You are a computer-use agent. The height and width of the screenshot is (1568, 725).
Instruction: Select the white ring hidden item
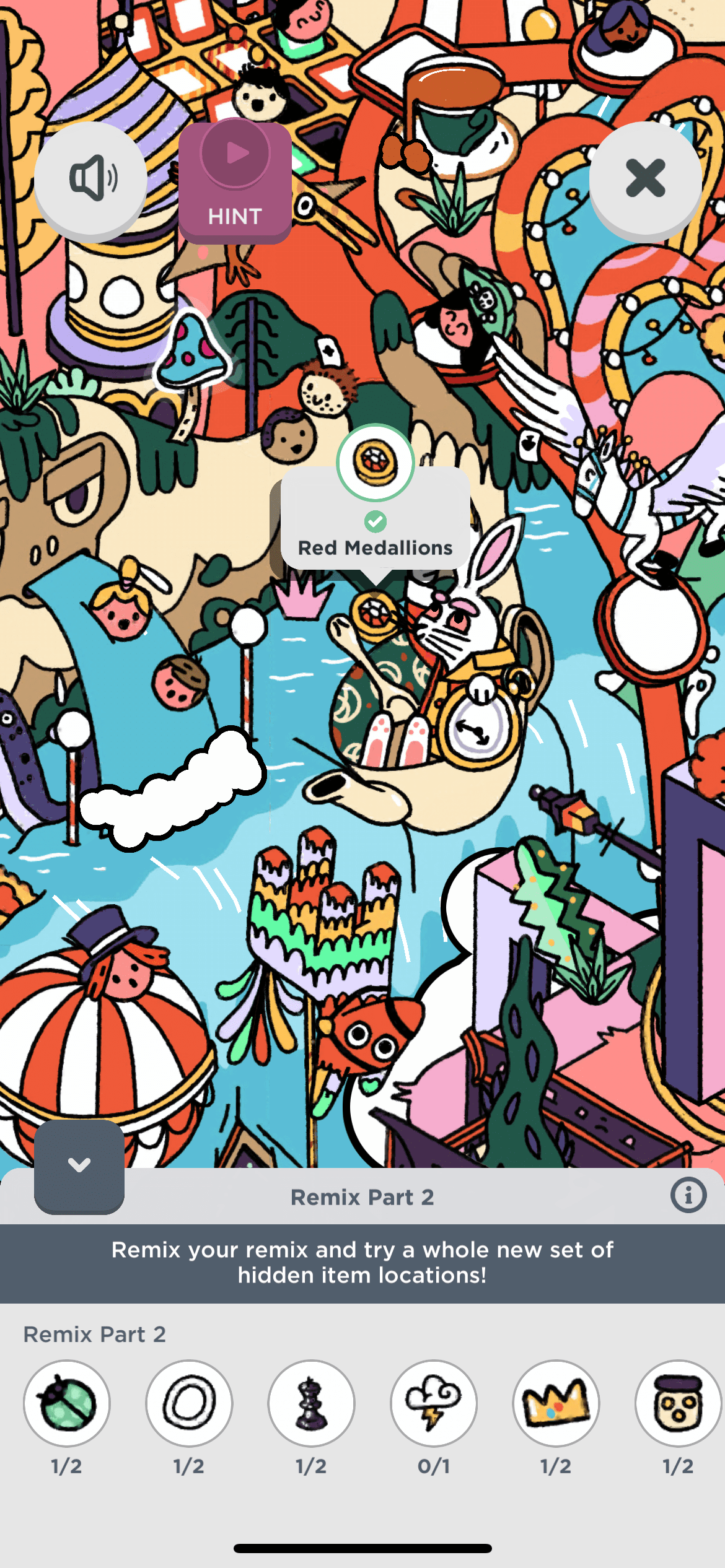[x=189, y=1403]
